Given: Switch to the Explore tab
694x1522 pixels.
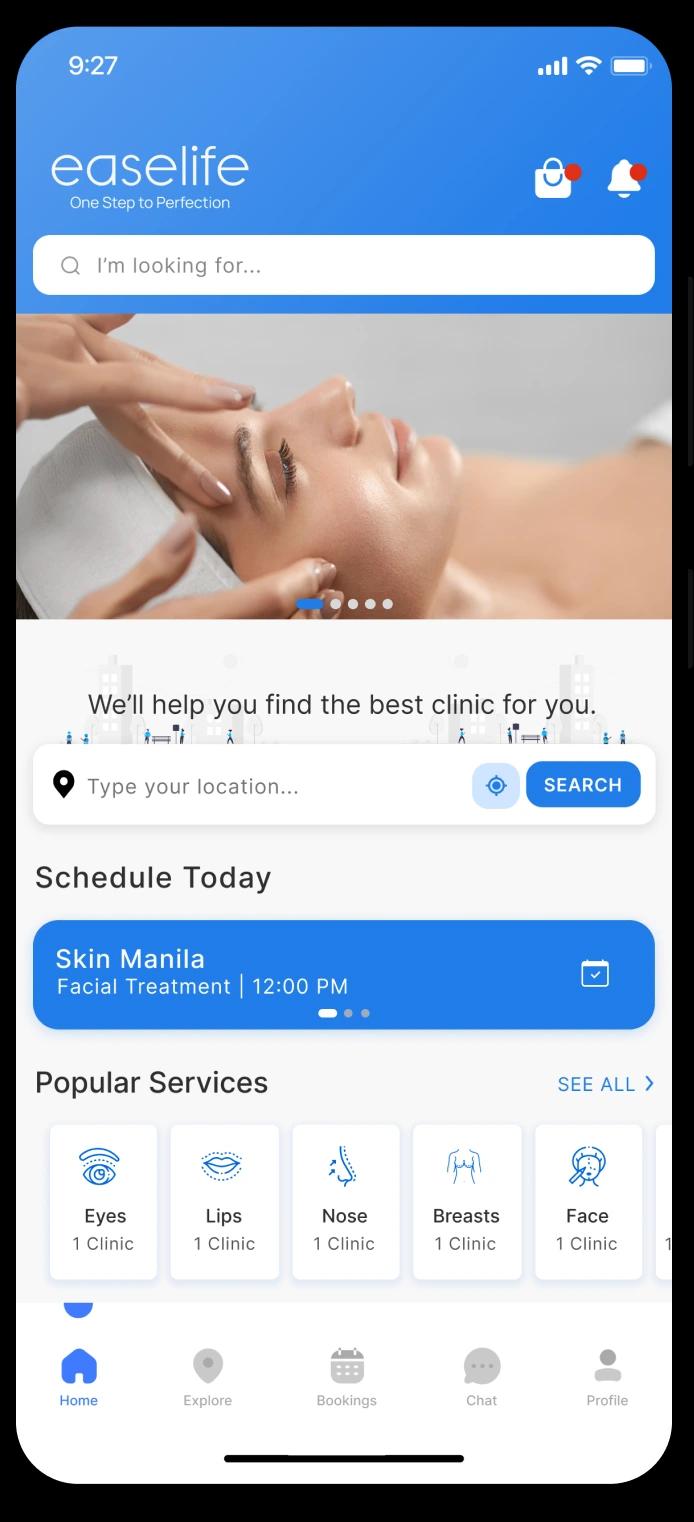Looking at the screenshot, I should tap(207, 1377).
